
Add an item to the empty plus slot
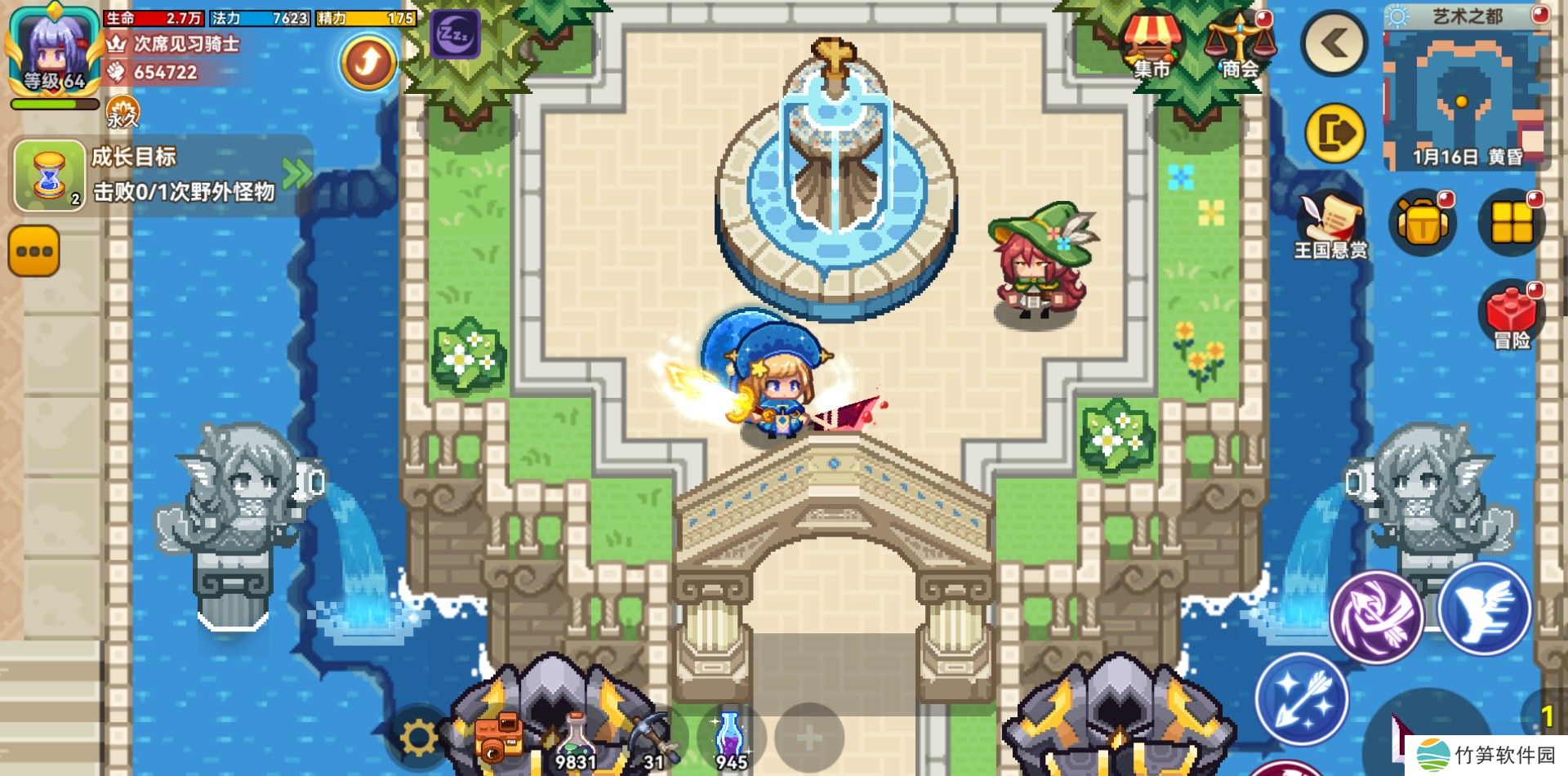(x=808, y=738)
